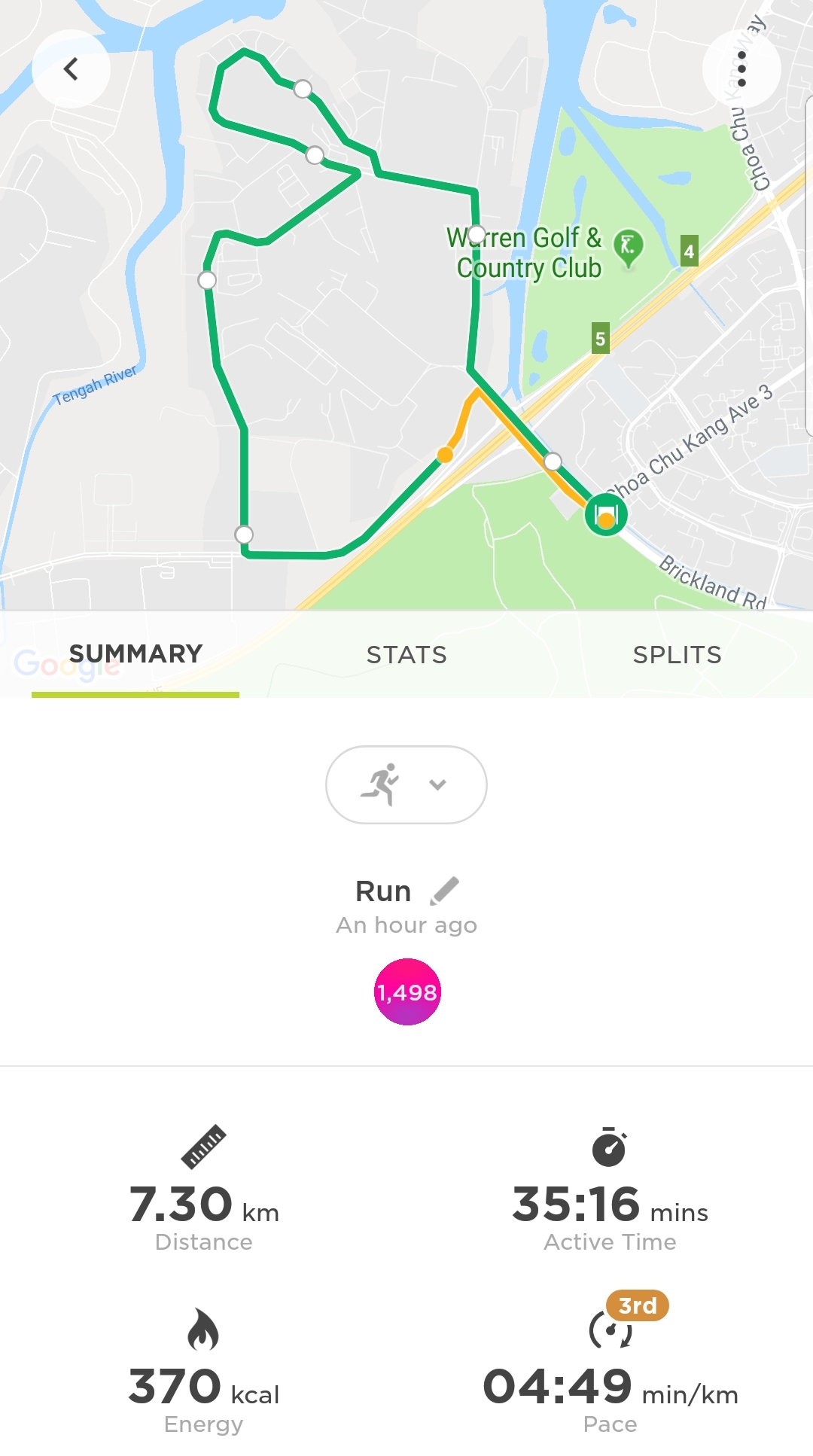813x1456 pixels.
Task: Open the 1,498 points badge
Action: pos(407,992)
